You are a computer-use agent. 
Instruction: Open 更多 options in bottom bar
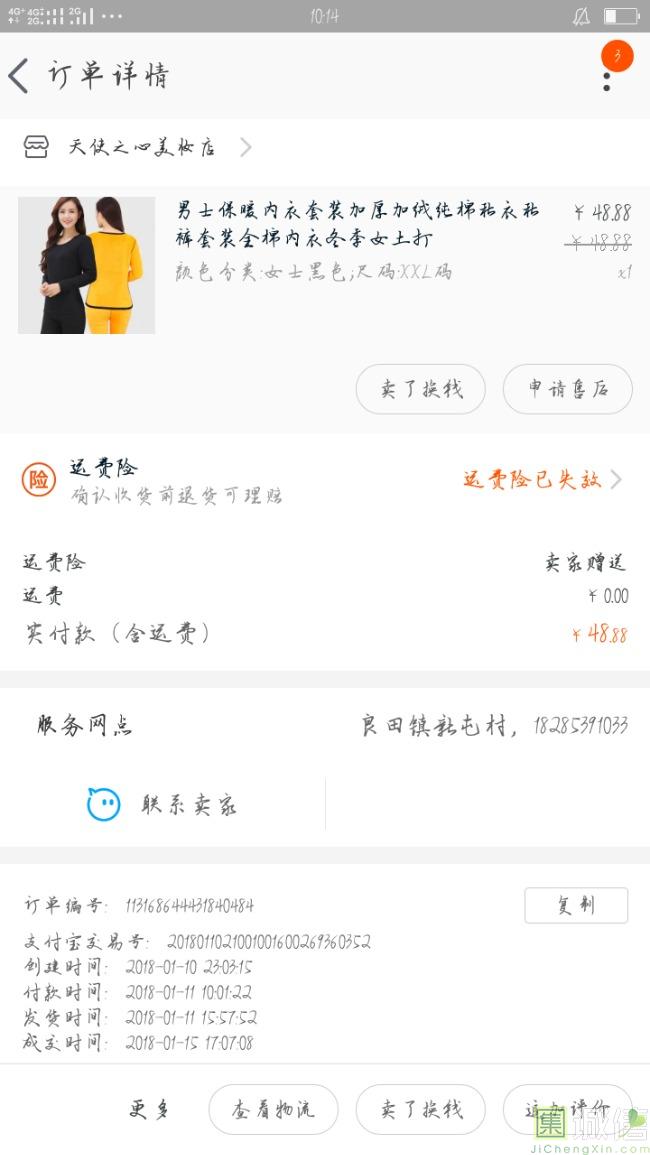click(150, 1109)
